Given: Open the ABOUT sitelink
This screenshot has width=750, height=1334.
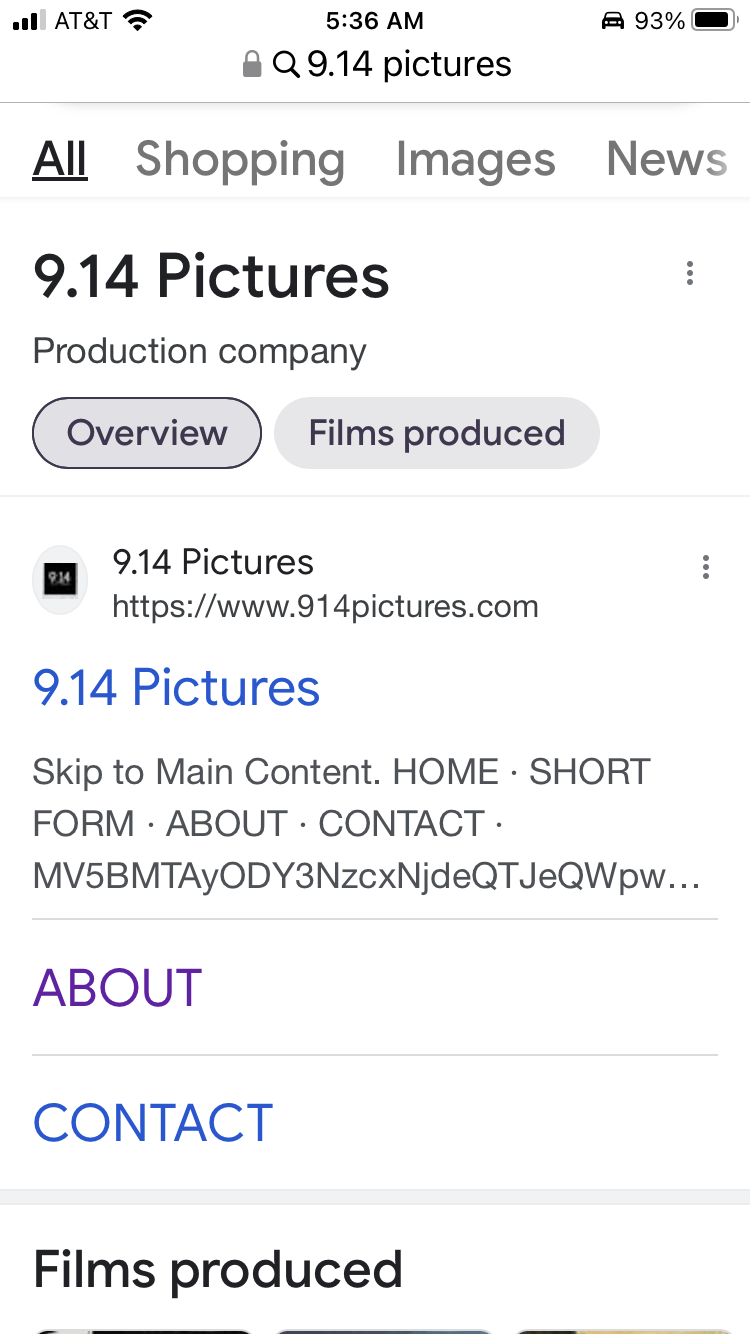Looking at the screenshot, I should coord(118,988).
